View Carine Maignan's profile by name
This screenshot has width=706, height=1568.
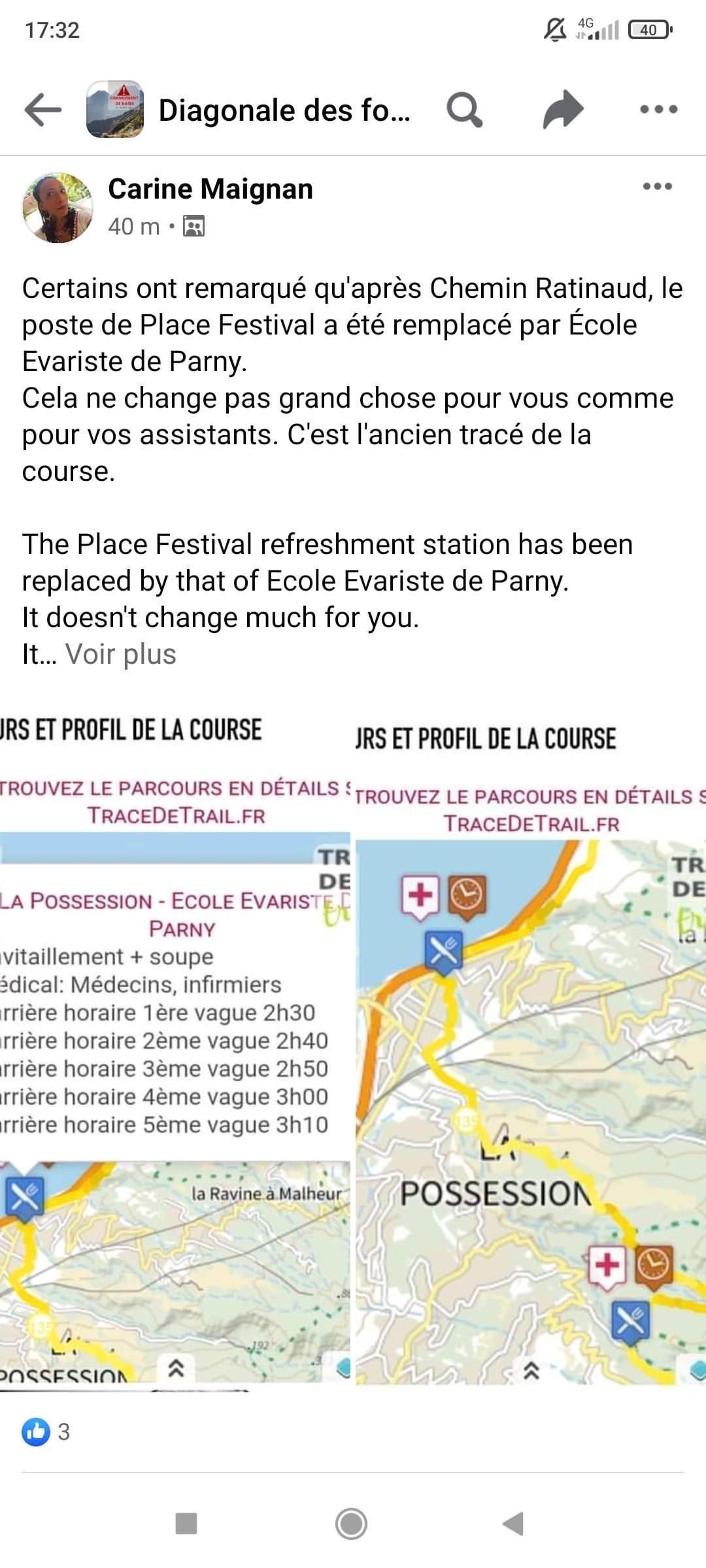(x=210, y=189)
